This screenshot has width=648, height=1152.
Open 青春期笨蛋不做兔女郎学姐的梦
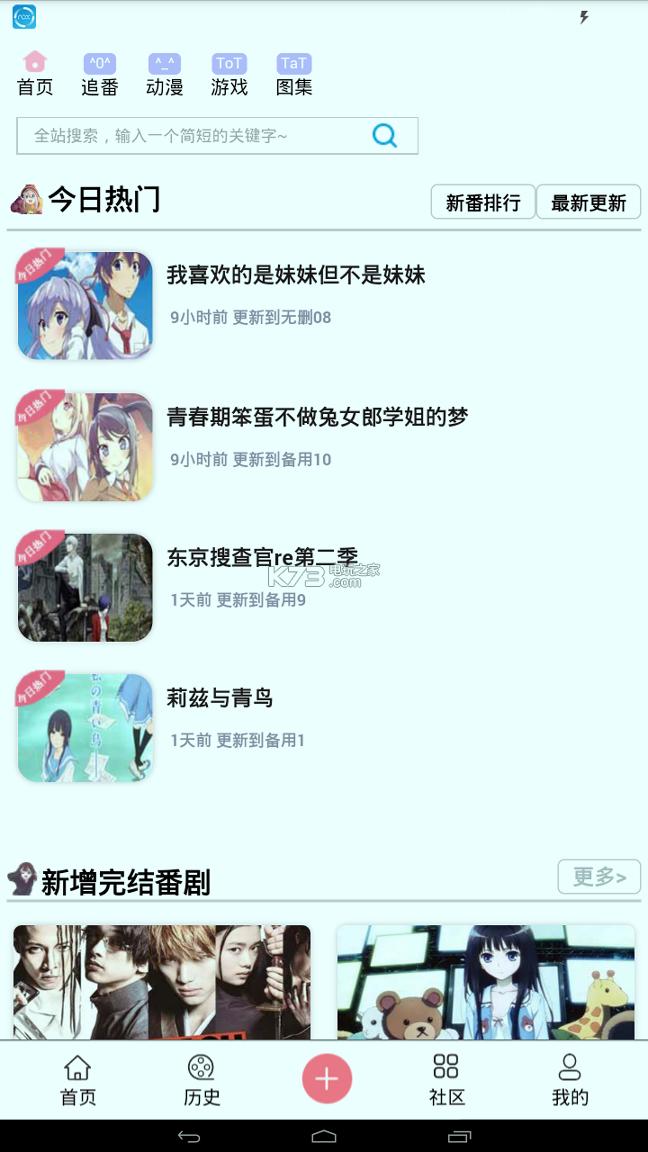(317, 417)
